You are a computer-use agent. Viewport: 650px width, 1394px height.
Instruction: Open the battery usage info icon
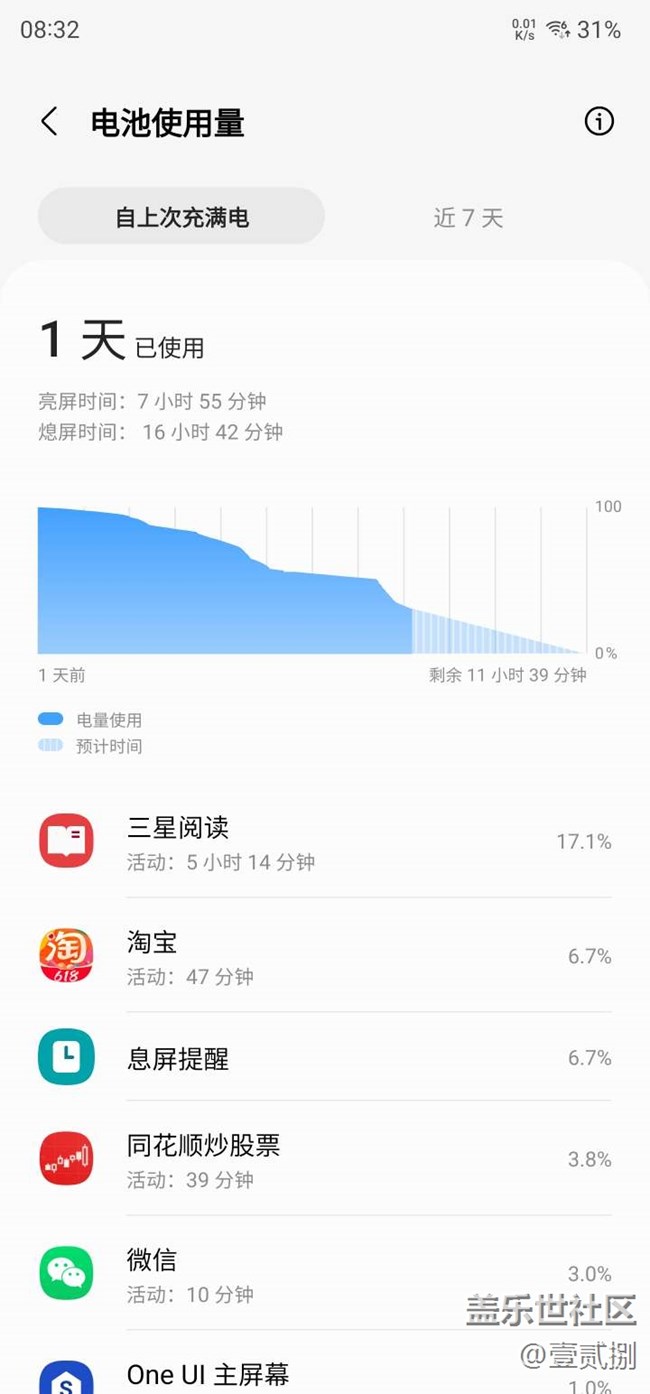pyautogui.click(x=598, y=122)
